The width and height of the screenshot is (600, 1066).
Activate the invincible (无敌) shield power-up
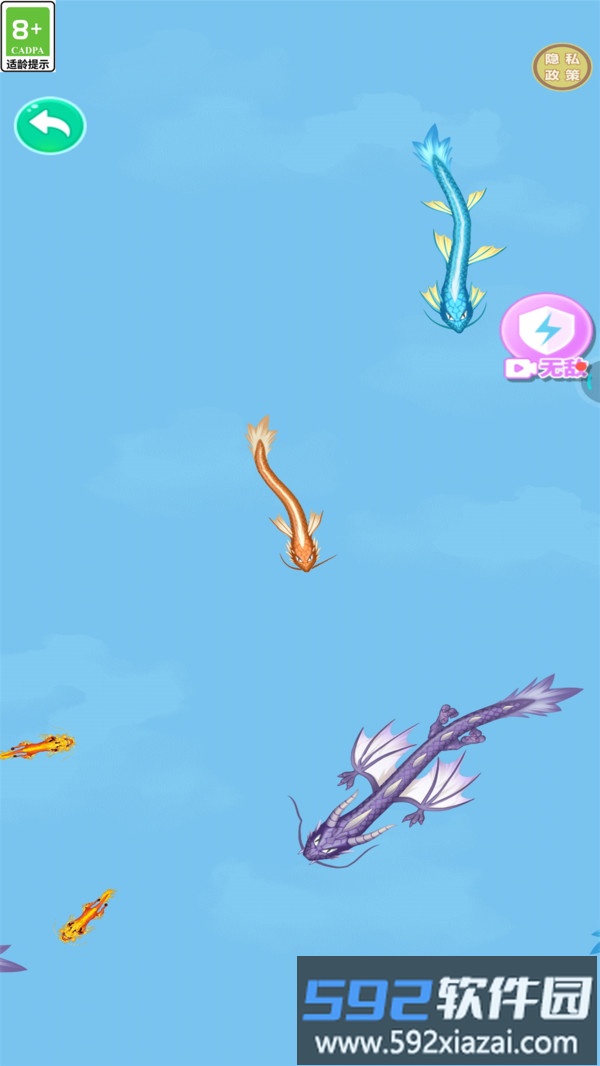click(x=547, y=335)
